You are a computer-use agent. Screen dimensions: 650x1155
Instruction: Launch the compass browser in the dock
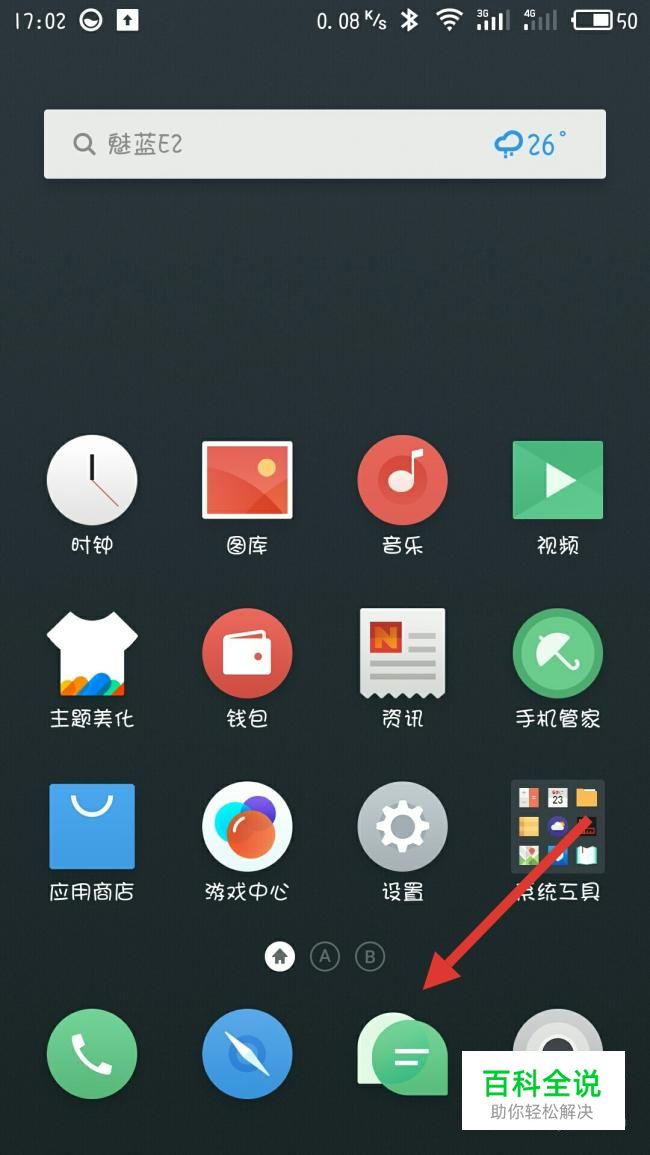coord(247,1054)
